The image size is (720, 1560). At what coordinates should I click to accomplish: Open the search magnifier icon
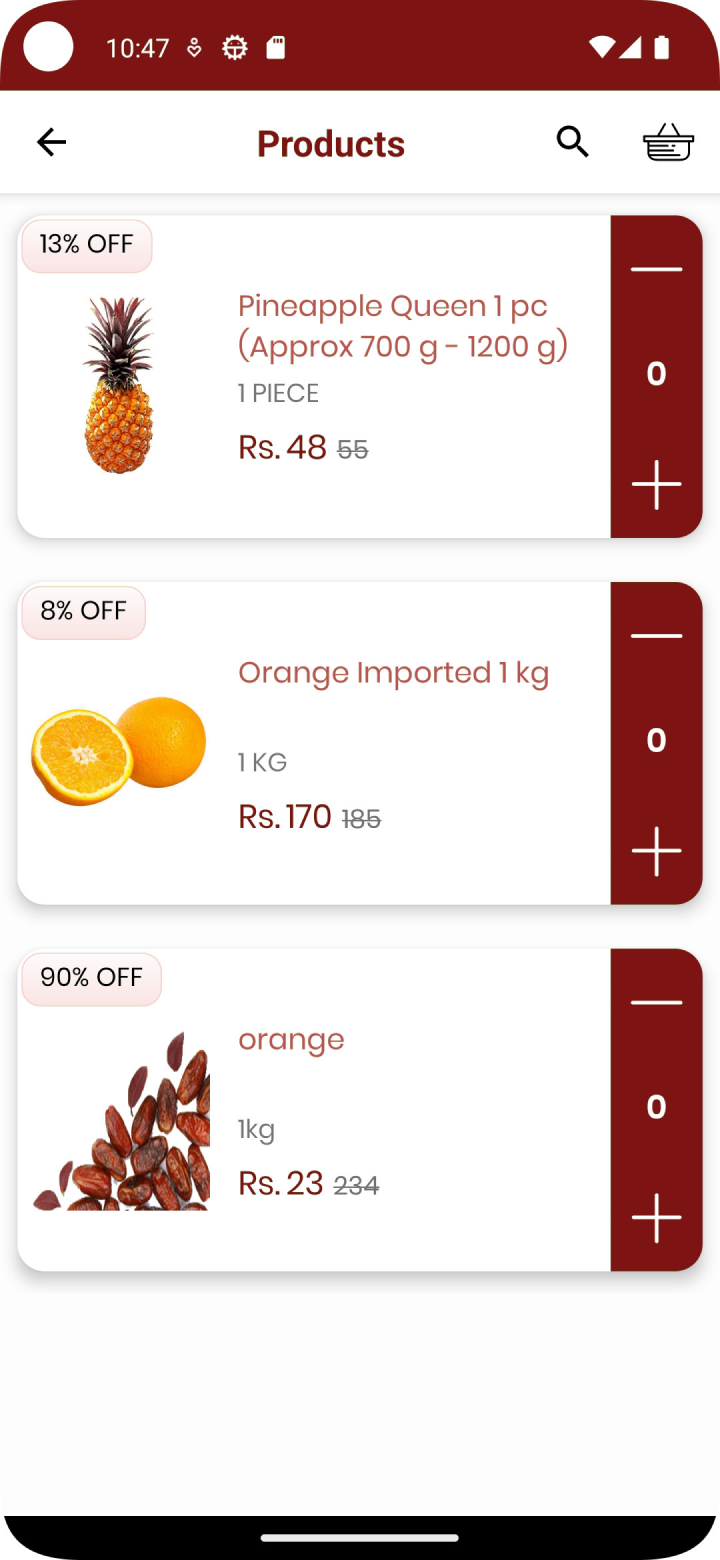tap(573, 142)
